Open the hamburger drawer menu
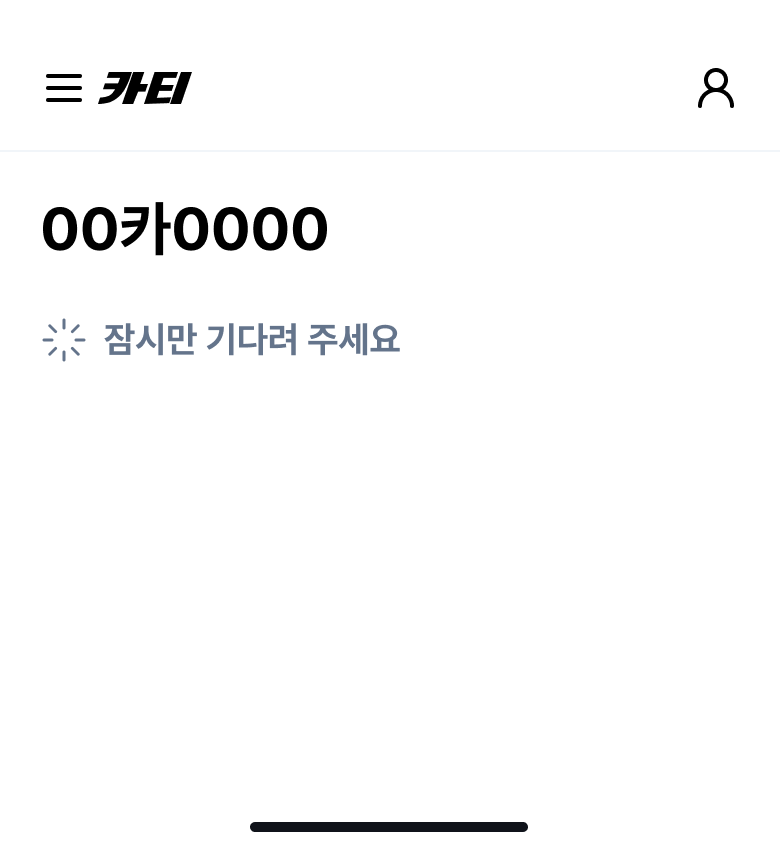 click(64, 88)
